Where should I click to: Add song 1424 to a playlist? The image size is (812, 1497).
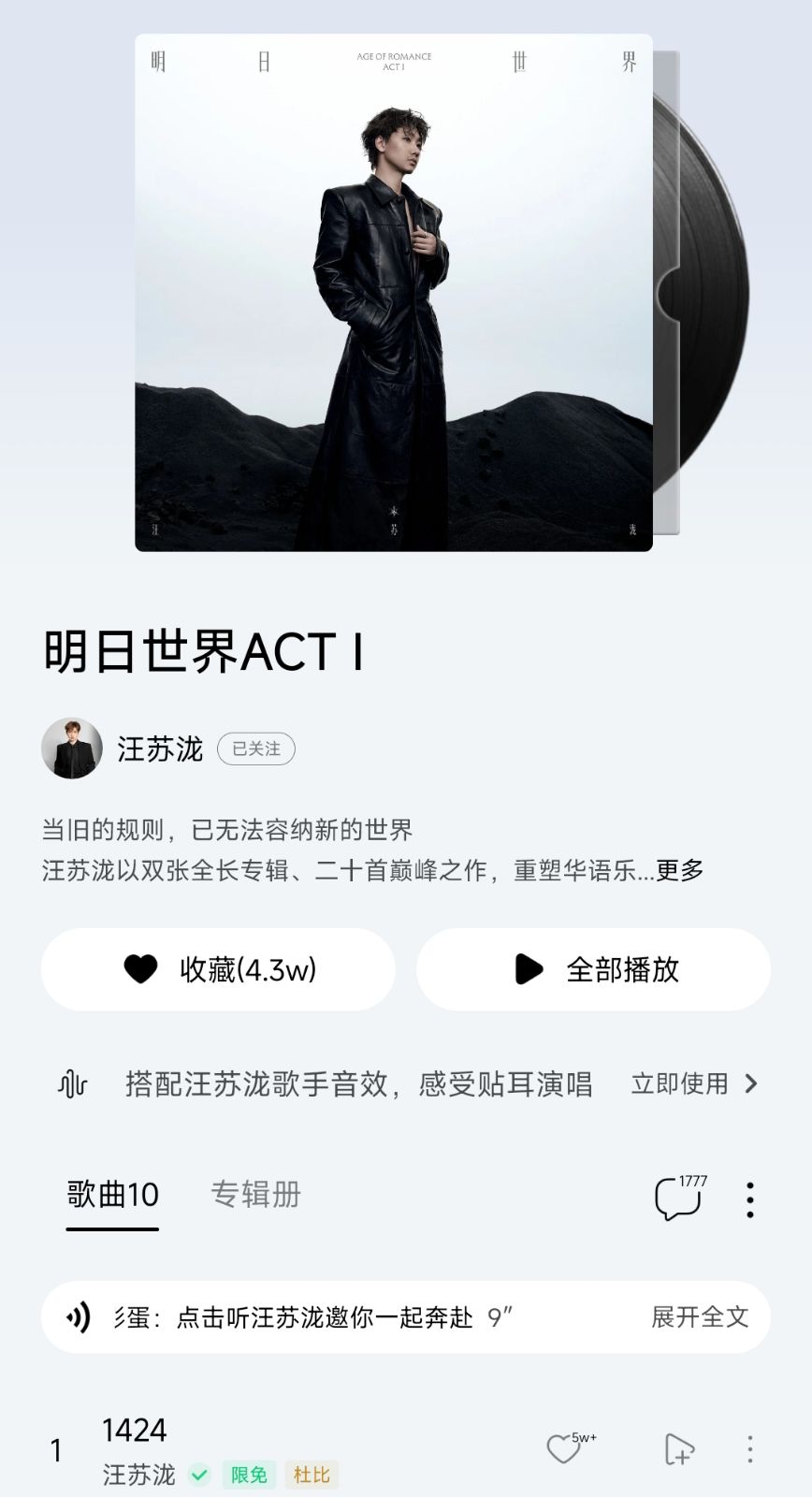[x=679, y=1449]
